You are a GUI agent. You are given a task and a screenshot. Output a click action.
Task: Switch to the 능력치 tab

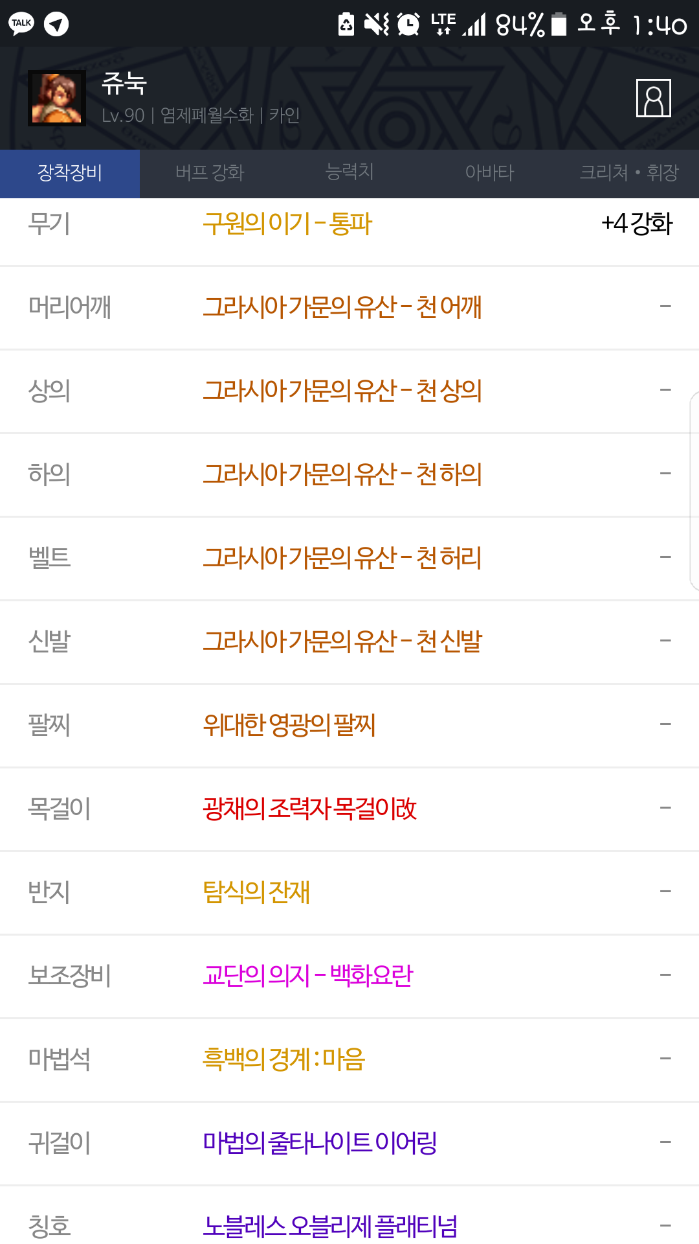tap(349, 172)
